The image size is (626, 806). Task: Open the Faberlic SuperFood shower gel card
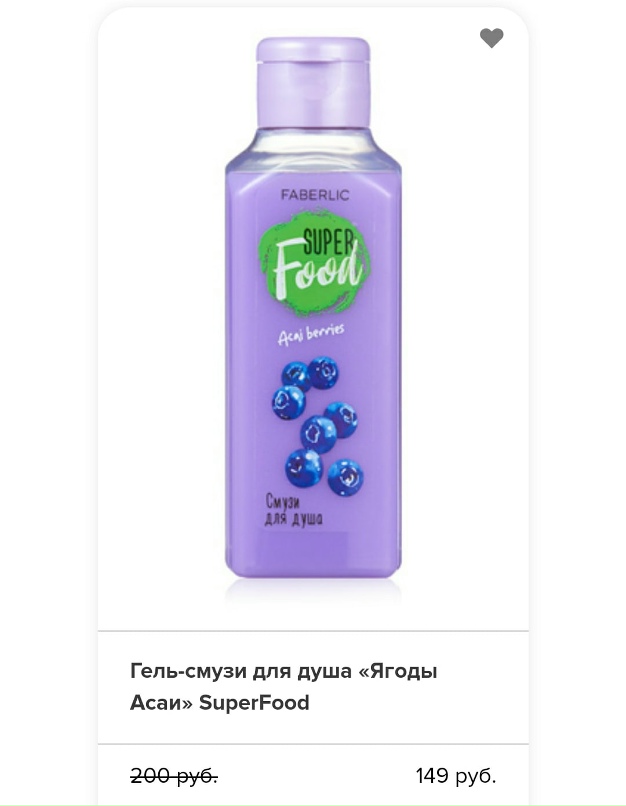coord(313,320)
